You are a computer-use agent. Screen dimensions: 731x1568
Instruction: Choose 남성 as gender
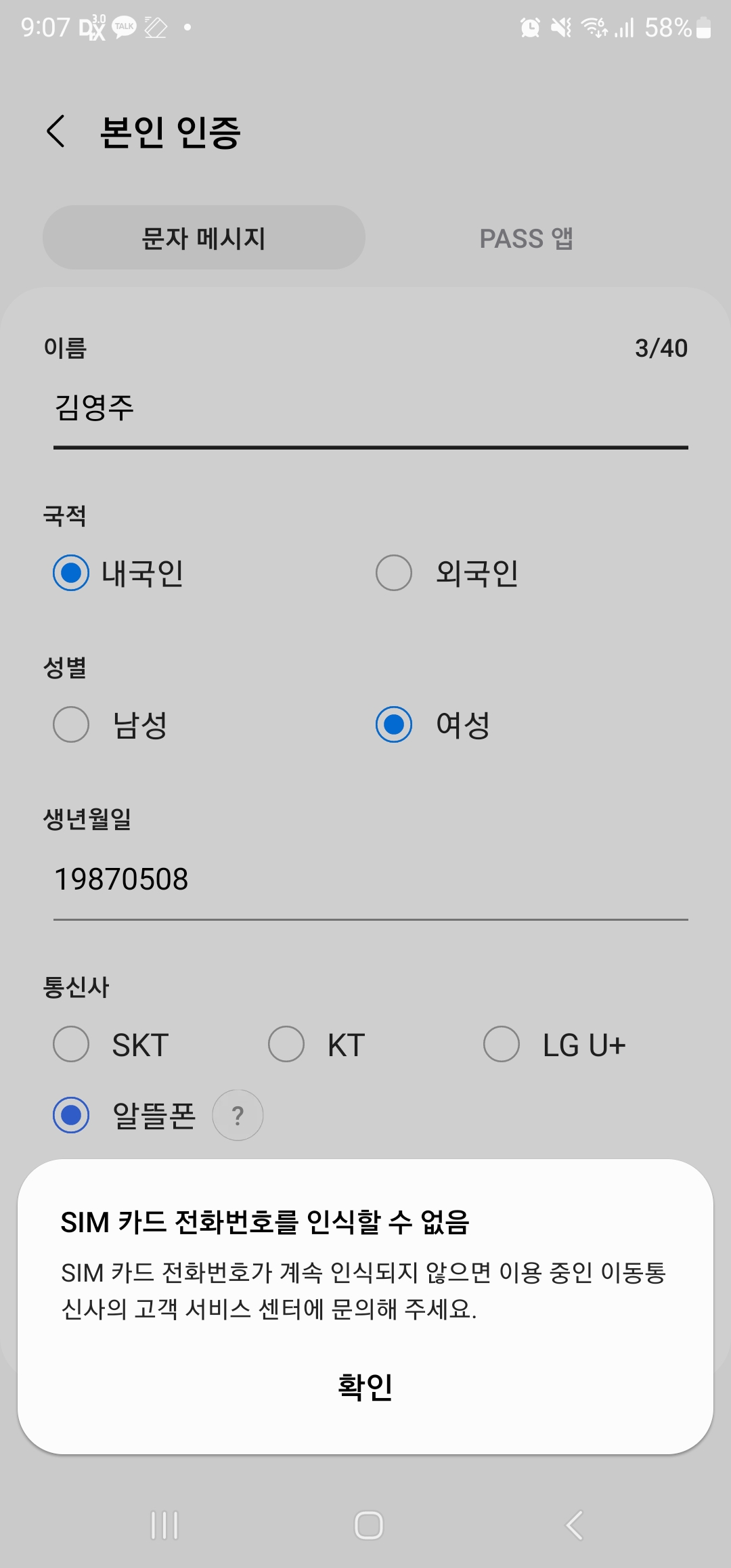click(110, 724)
